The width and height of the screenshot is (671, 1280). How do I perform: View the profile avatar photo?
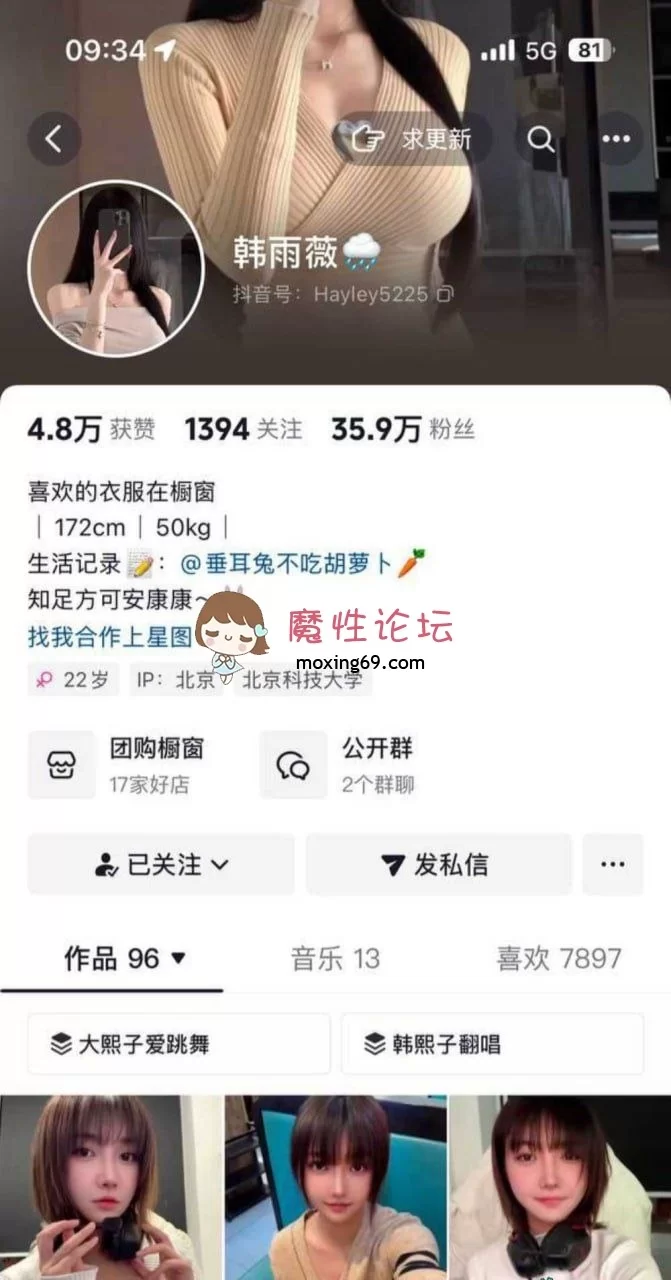pyautogui.click(x=115, y=267)
